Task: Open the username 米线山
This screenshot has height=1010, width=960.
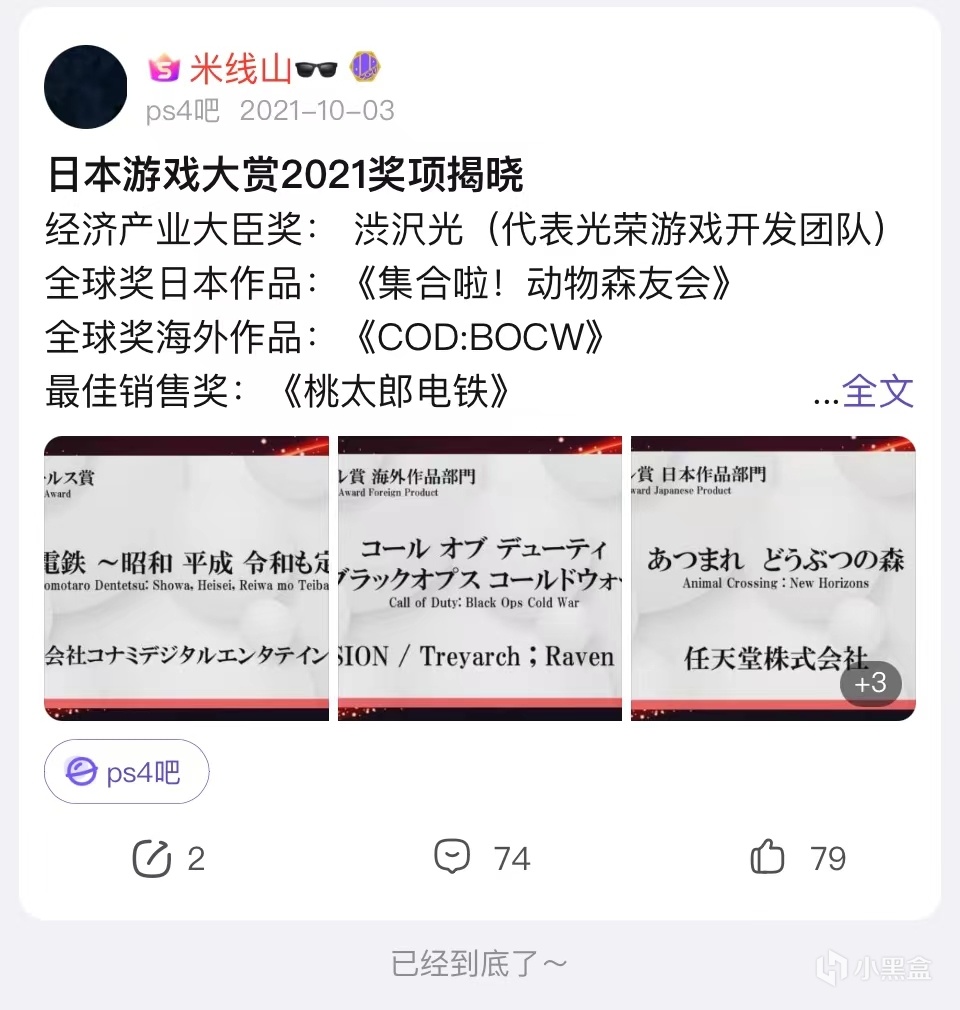Action: pos(240,69)
